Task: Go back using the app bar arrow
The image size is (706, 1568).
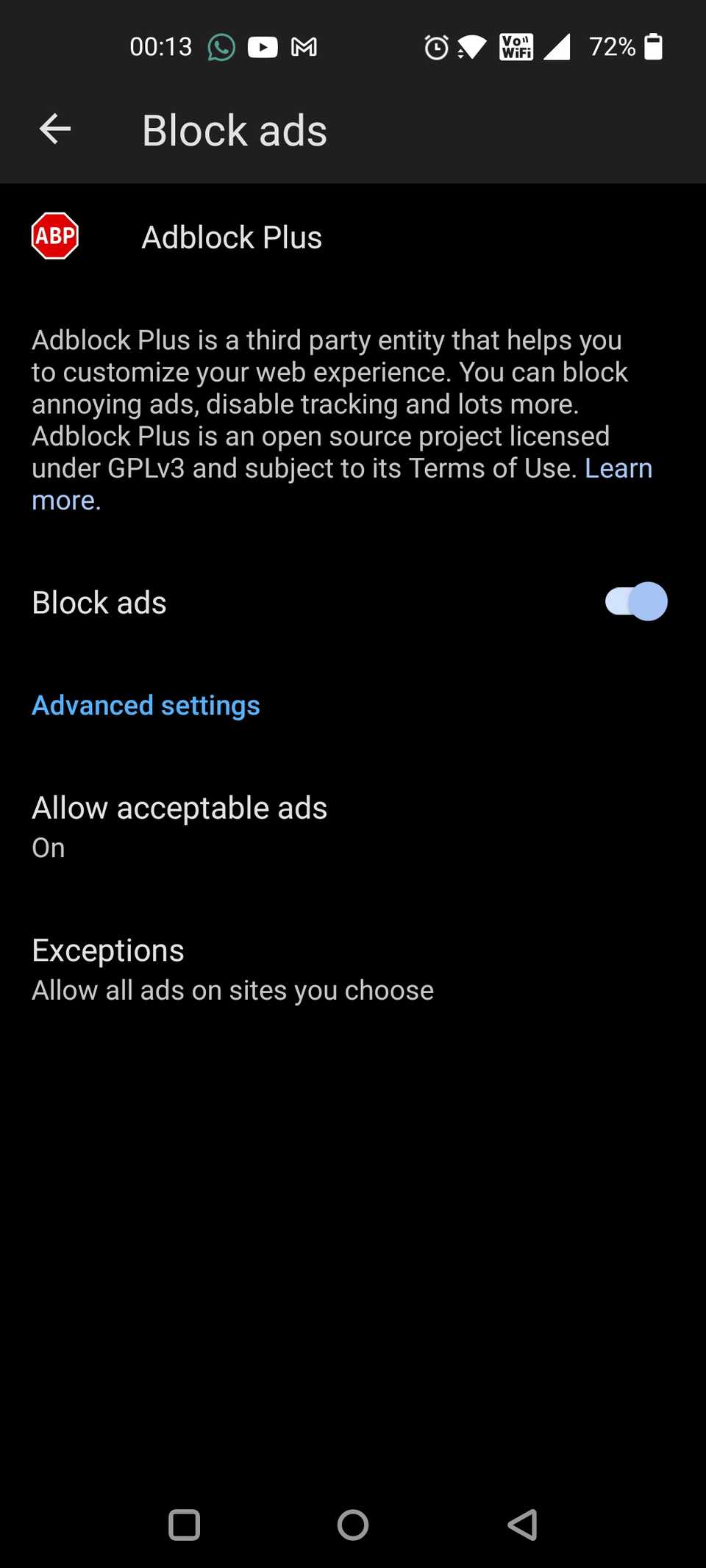Action: coord(55,130)
